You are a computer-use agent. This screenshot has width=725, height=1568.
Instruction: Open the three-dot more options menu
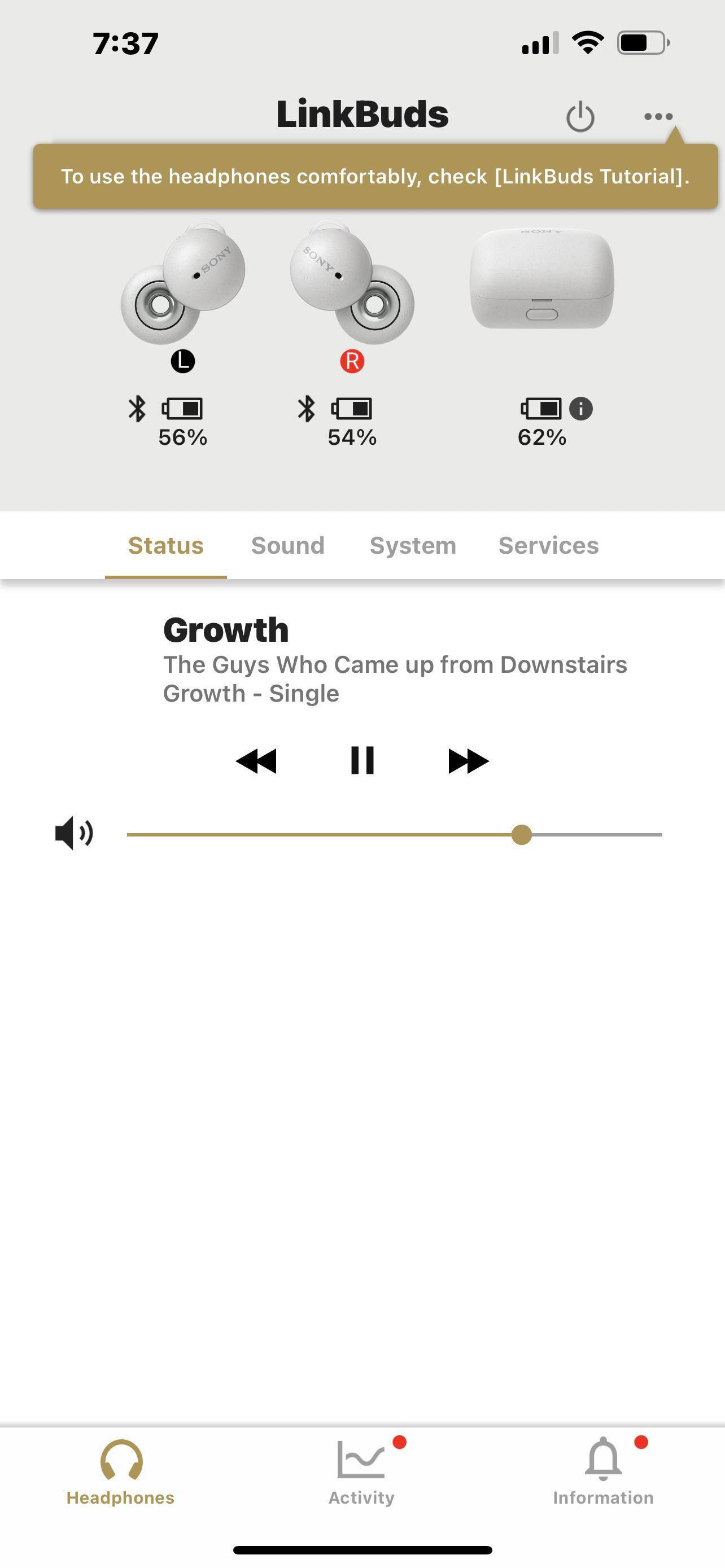(658, 116)
